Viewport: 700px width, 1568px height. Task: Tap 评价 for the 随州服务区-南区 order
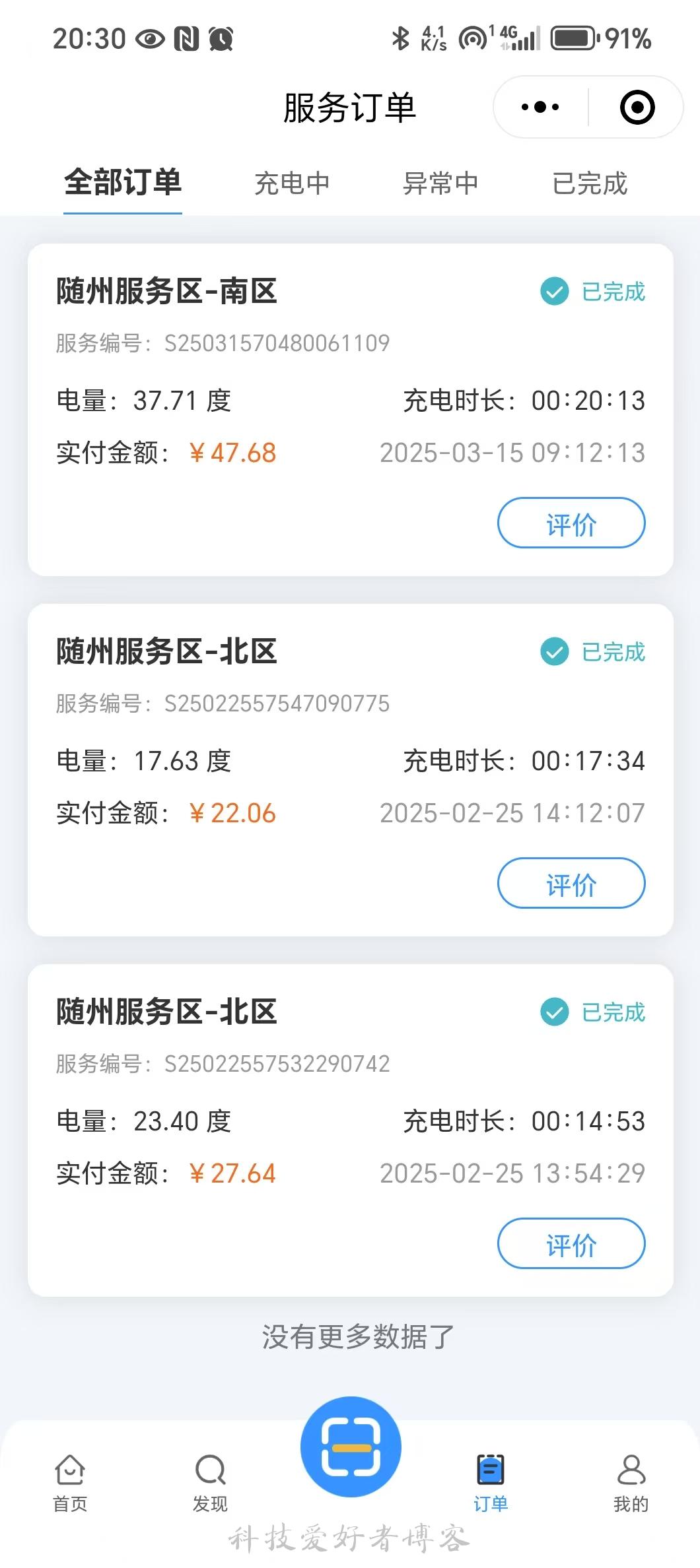click(571, 523)
